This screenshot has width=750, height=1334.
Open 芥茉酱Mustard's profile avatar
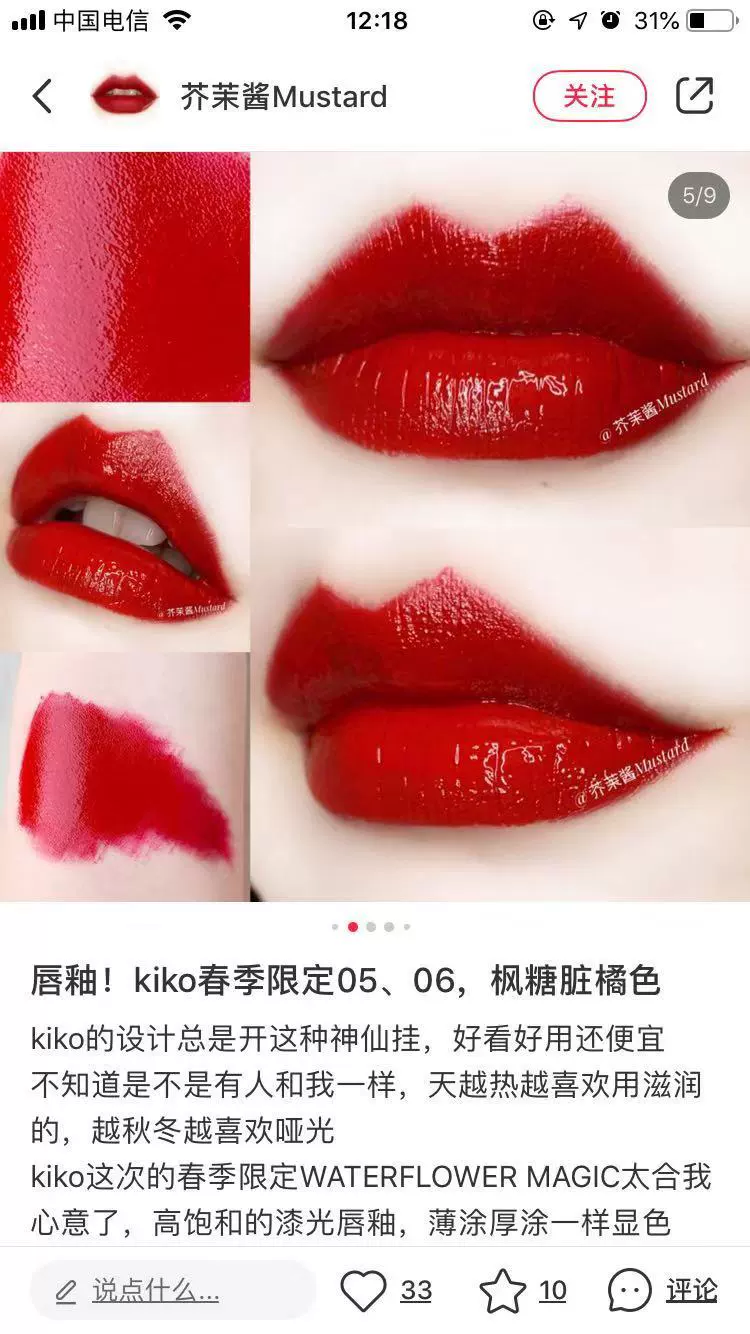click(125, 97)
